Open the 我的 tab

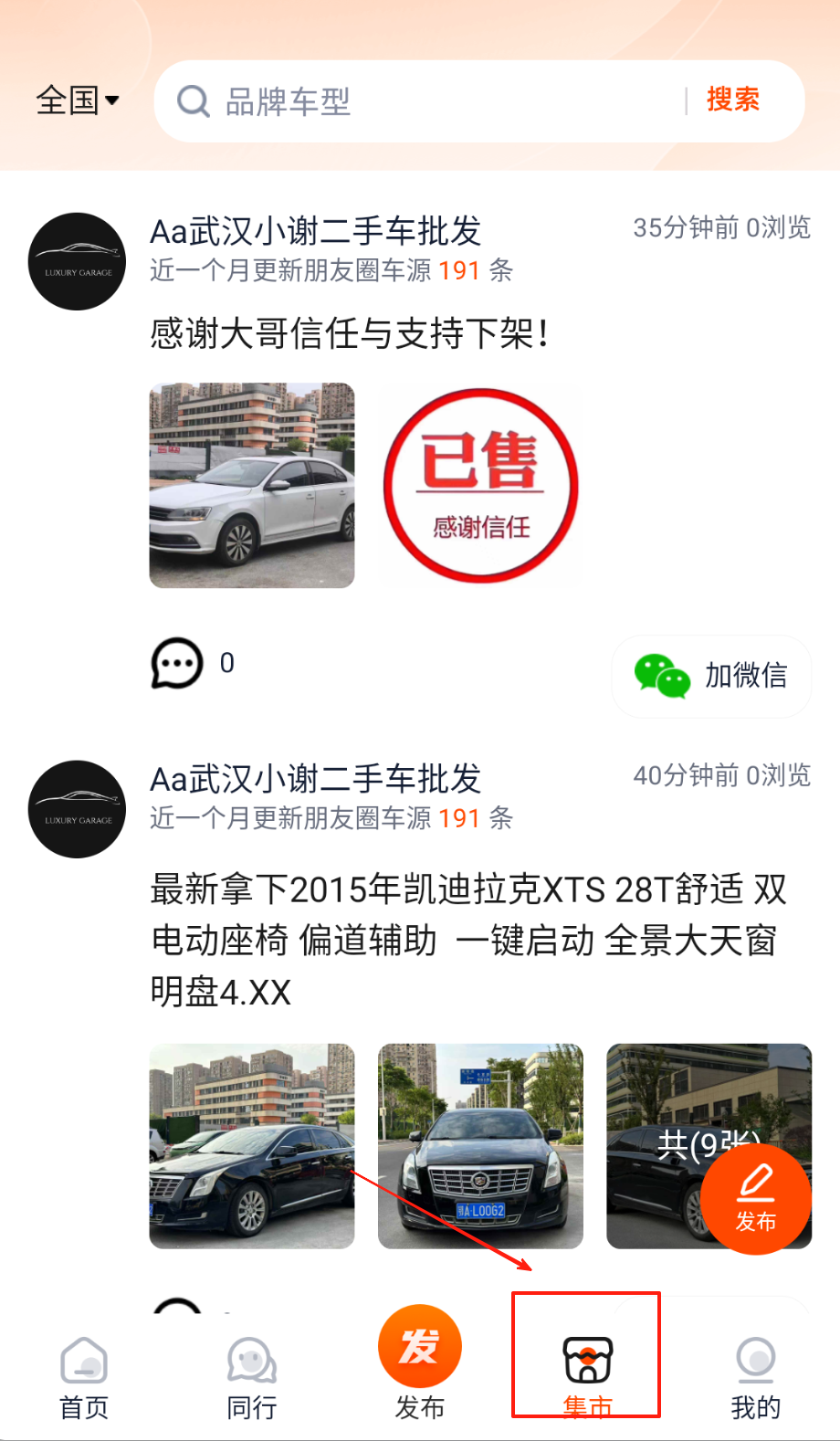coord(755,1378)
